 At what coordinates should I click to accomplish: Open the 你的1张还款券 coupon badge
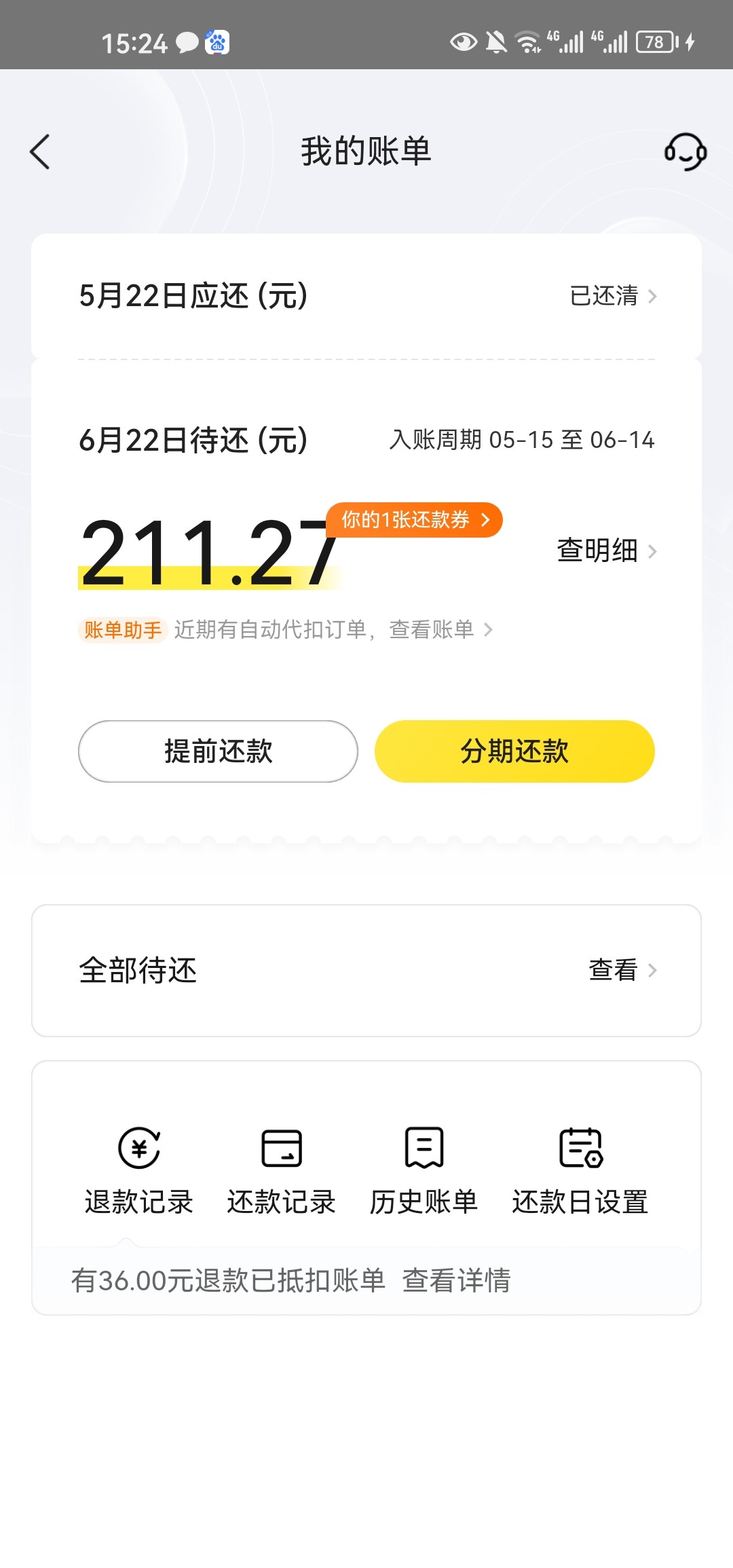click(x=415, y=520)
